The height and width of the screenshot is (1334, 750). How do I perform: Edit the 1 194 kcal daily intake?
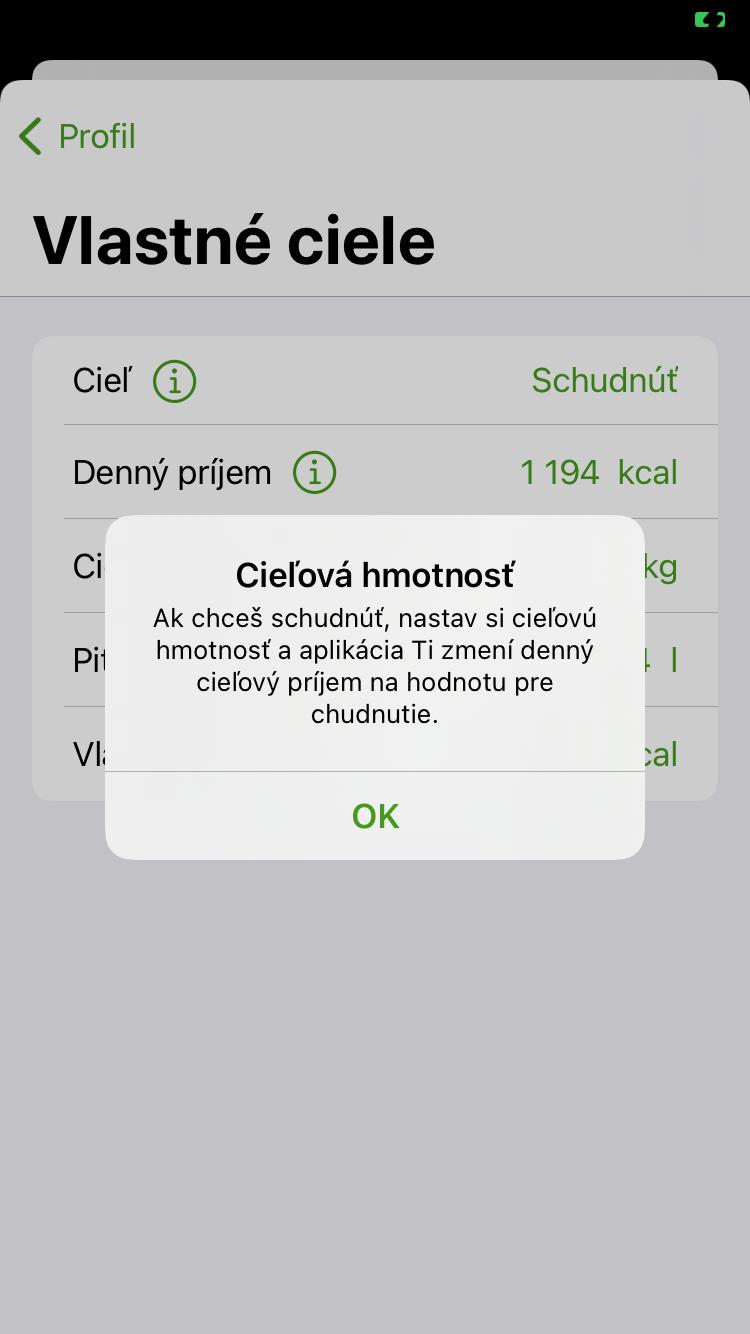tap(598, 472)
